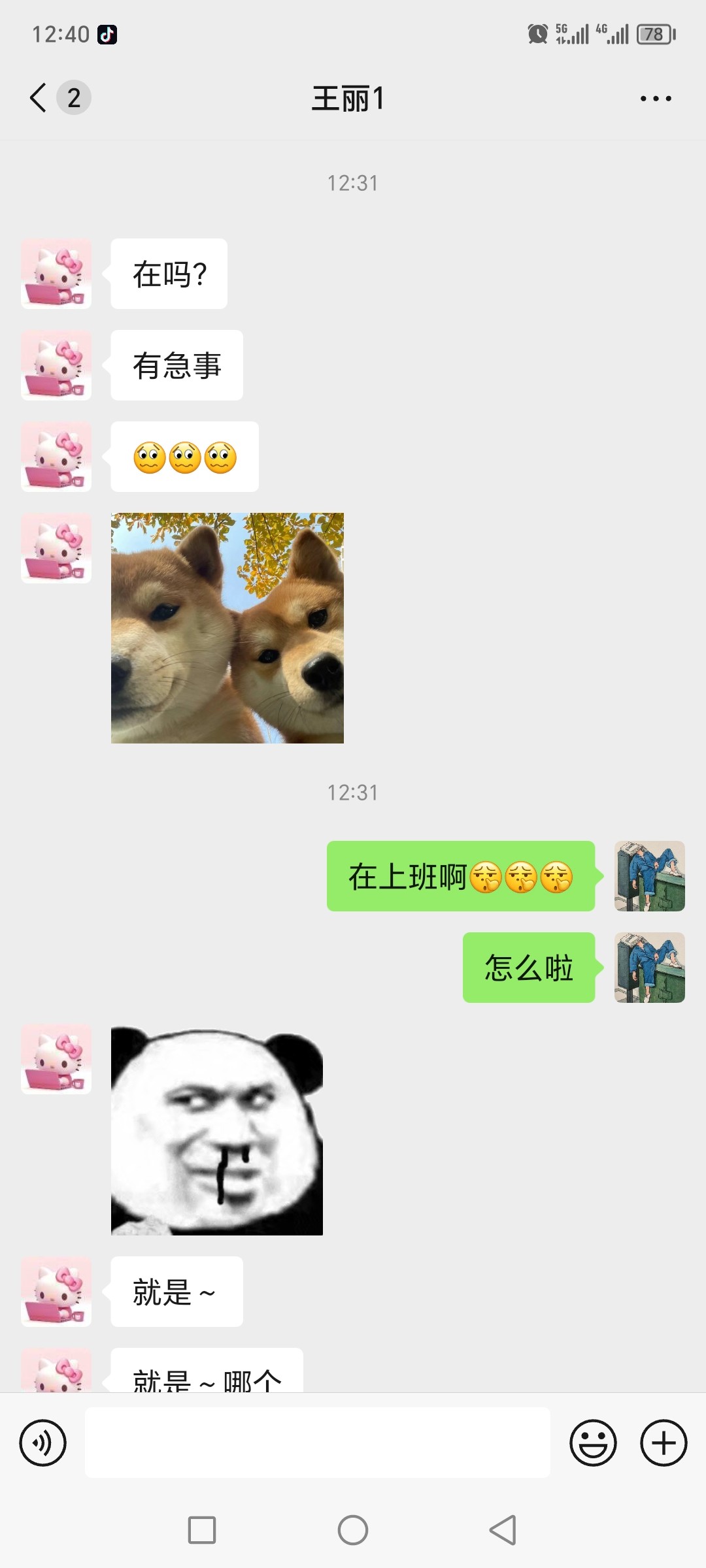Open the three-dot chat info menu

[656, 99]
